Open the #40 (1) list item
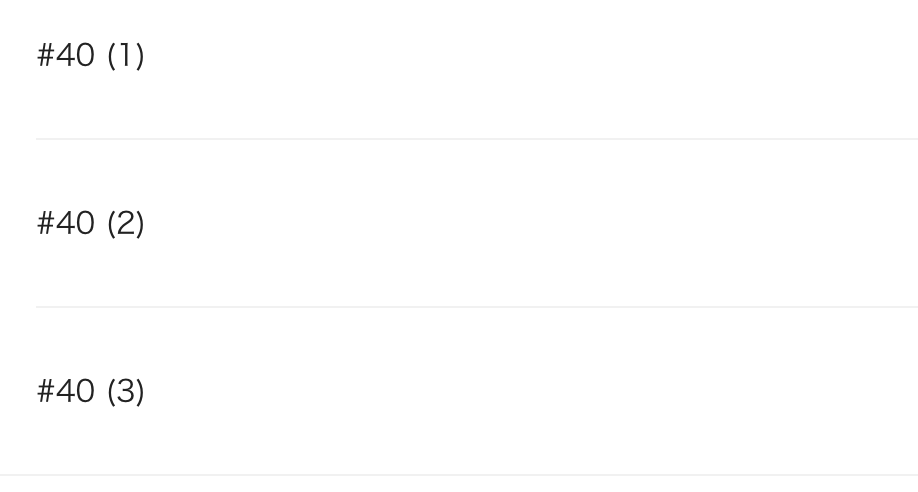Image resolution: width=918 pixels, height=492 pixels. (x=91, y=56)
